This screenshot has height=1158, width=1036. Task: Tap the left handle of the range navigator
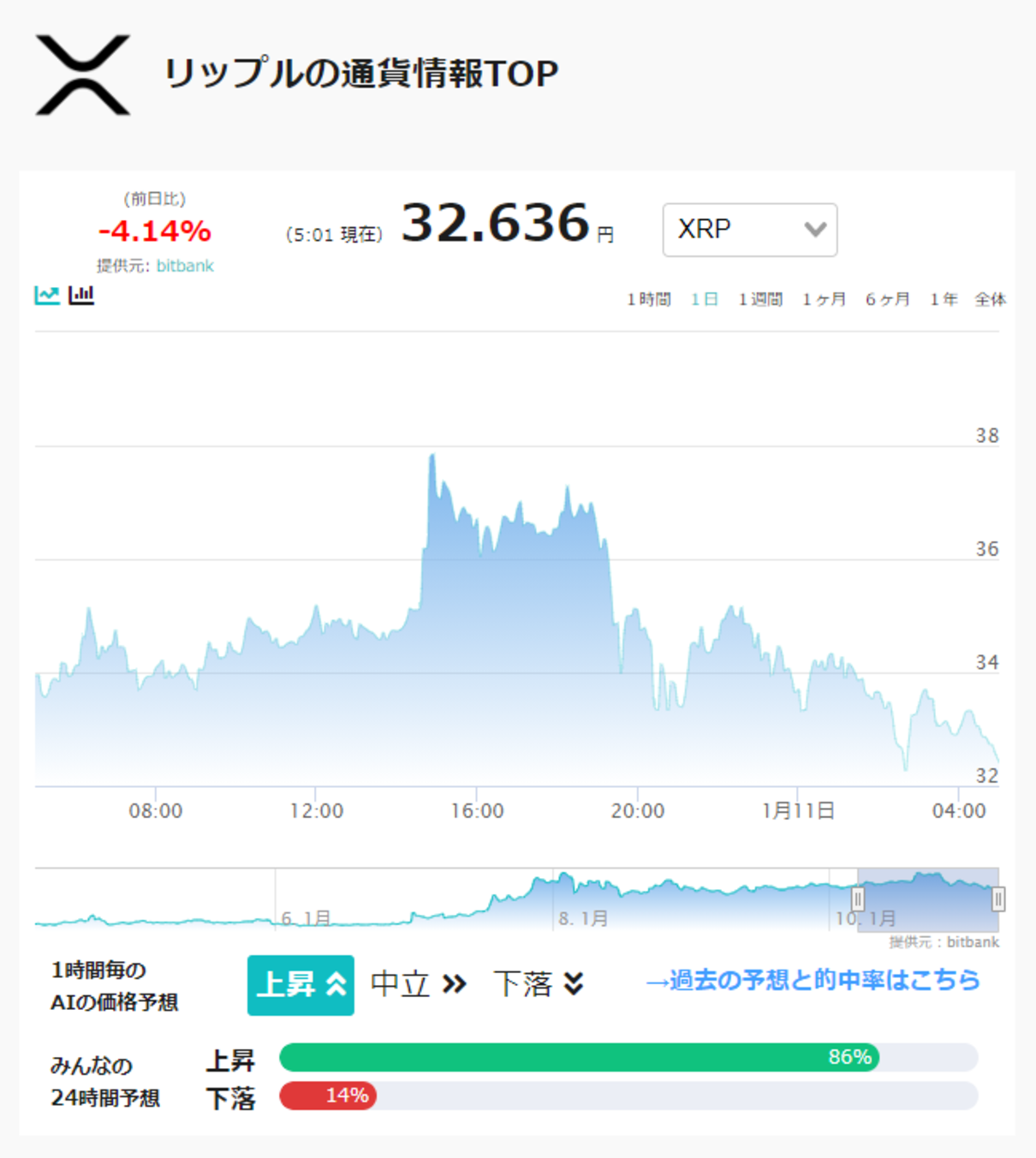(857, 898)
